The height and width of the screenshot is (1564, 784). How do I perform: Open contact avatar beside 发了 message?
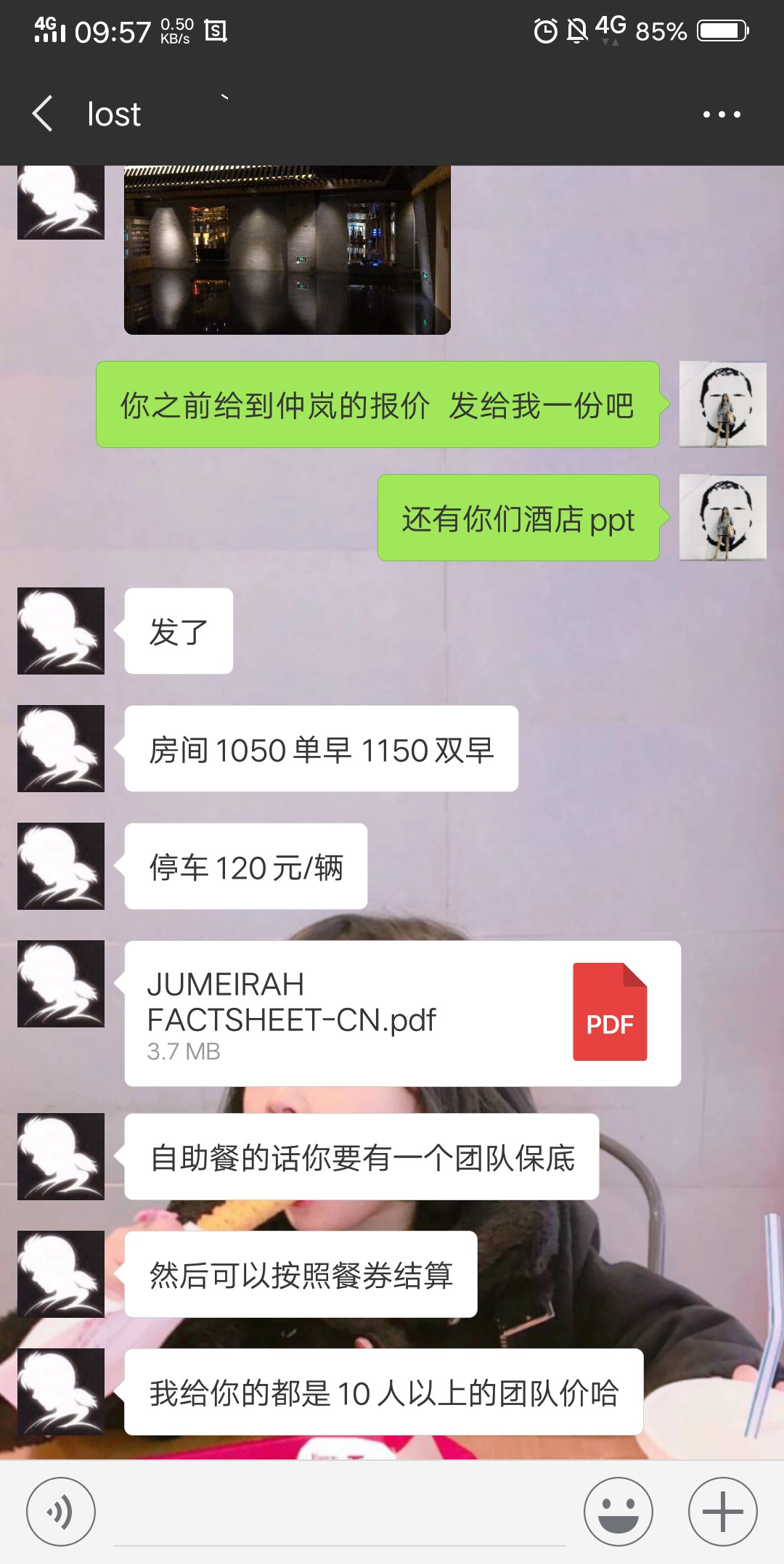[61, 631]
